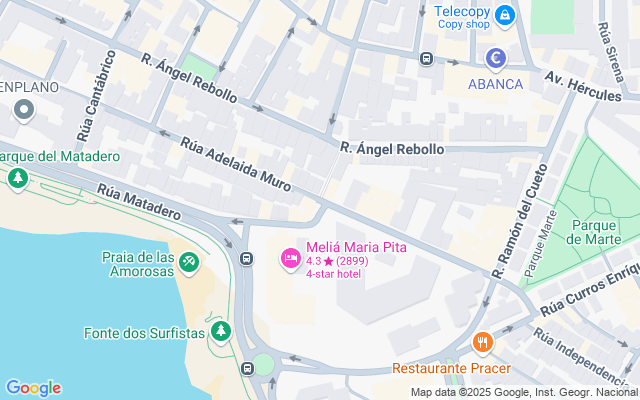Open the Fonte dos Surfistas marker

click(220, 331)
